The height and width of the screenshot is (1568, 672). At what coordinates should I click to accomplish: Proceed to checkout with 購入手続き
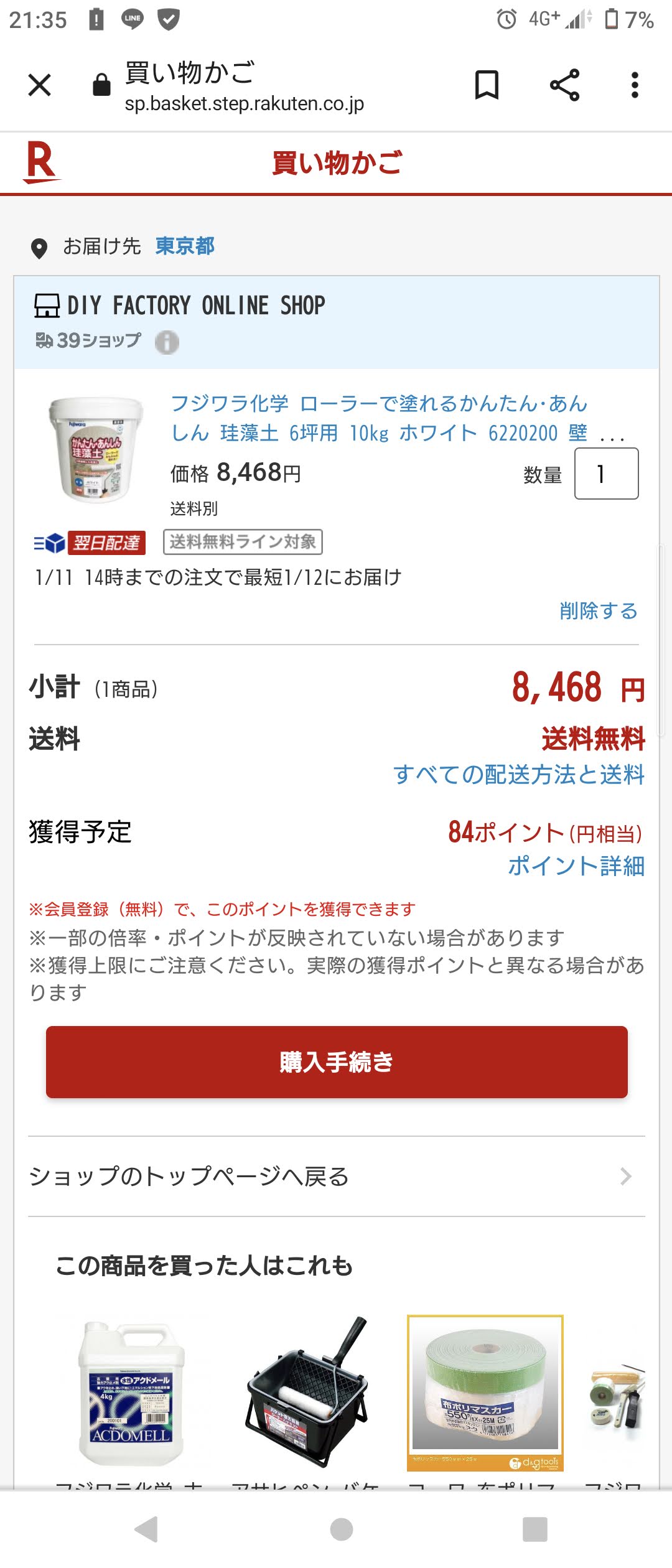click(337, 1062)
